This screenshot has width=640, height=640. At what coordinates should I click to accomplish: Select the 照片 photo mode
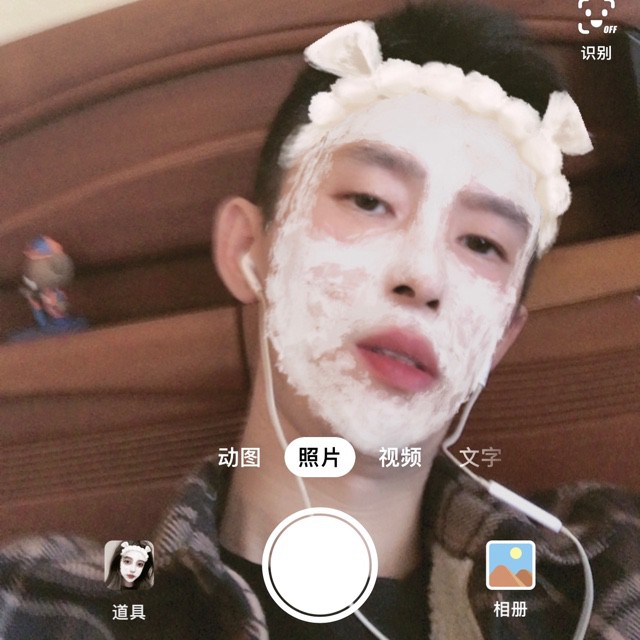[x=320, y=458]
